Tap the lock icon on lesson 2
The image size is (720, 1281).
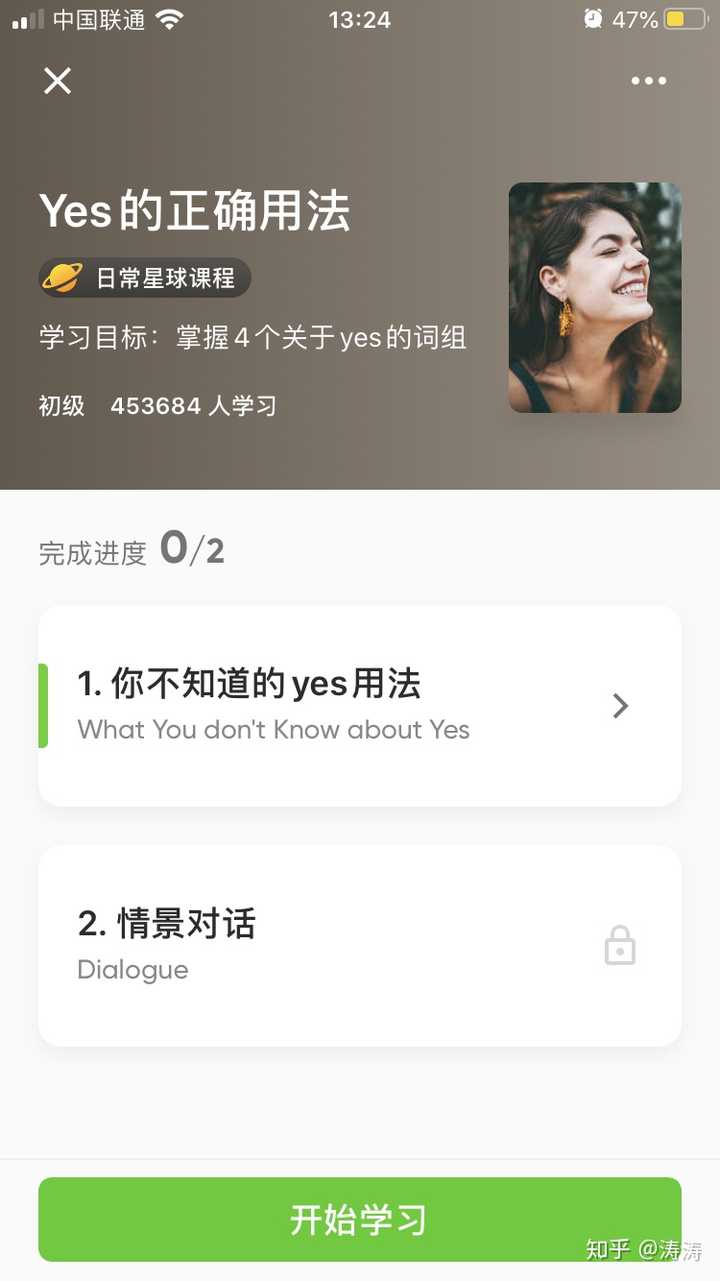point(620,945)
